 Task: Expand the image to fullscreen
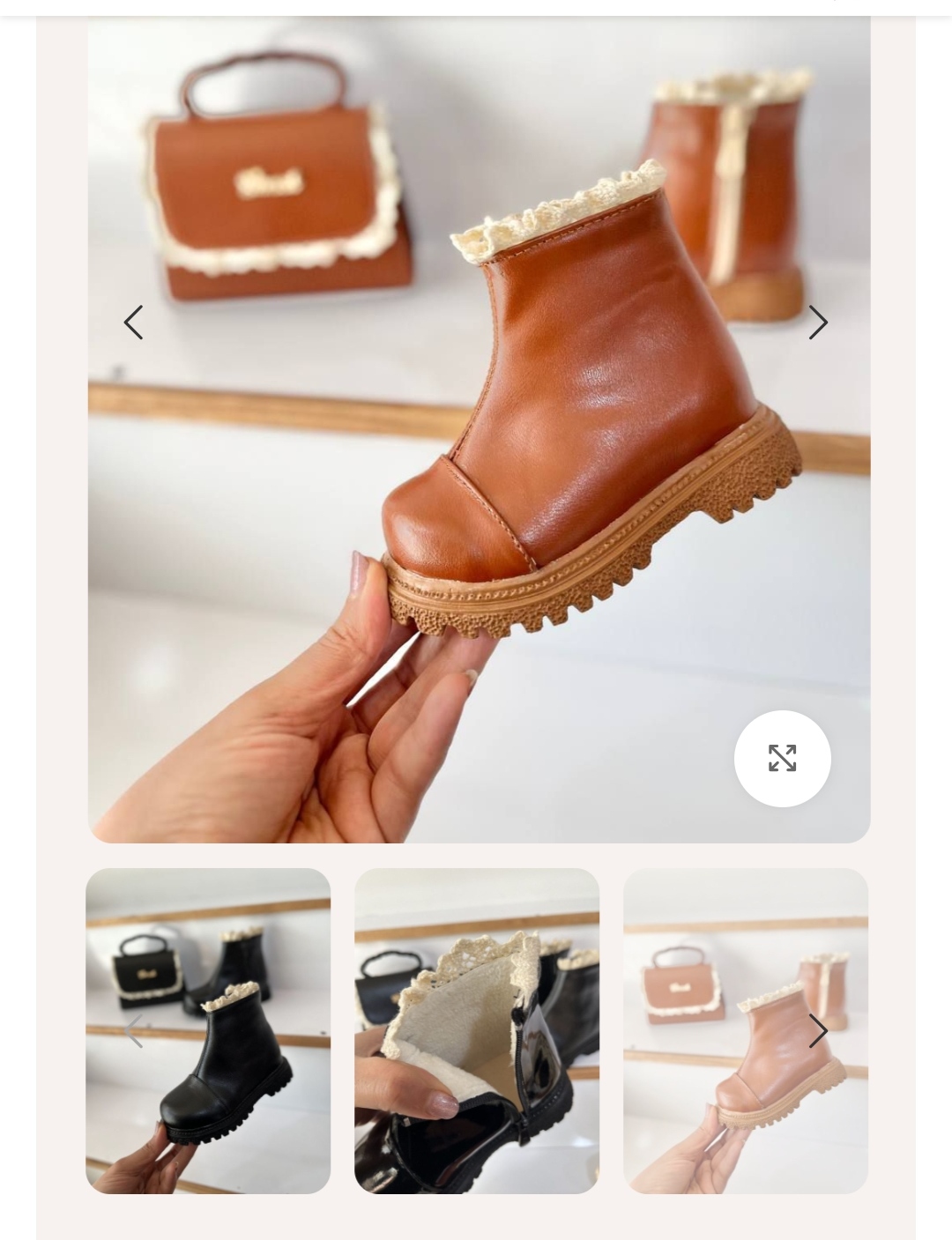(x=782, y=758)
